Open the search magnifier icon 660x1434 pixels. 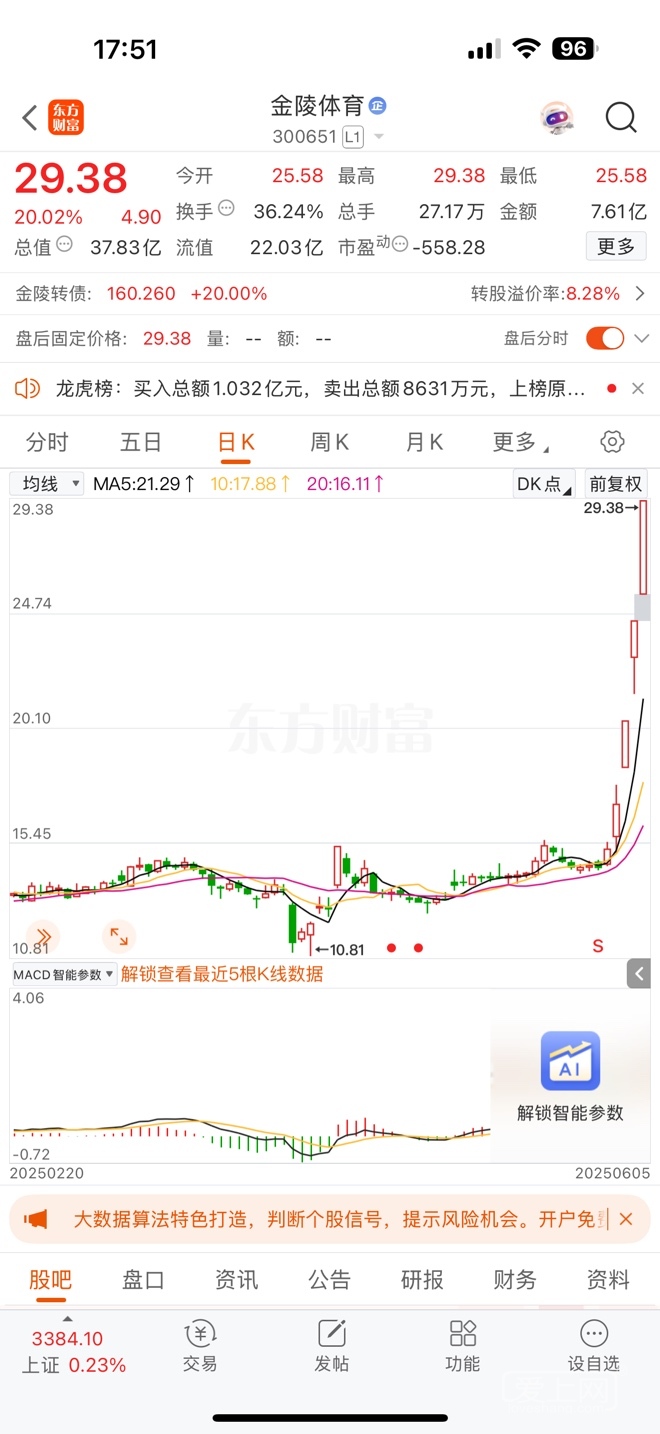[x=621, y=118]
